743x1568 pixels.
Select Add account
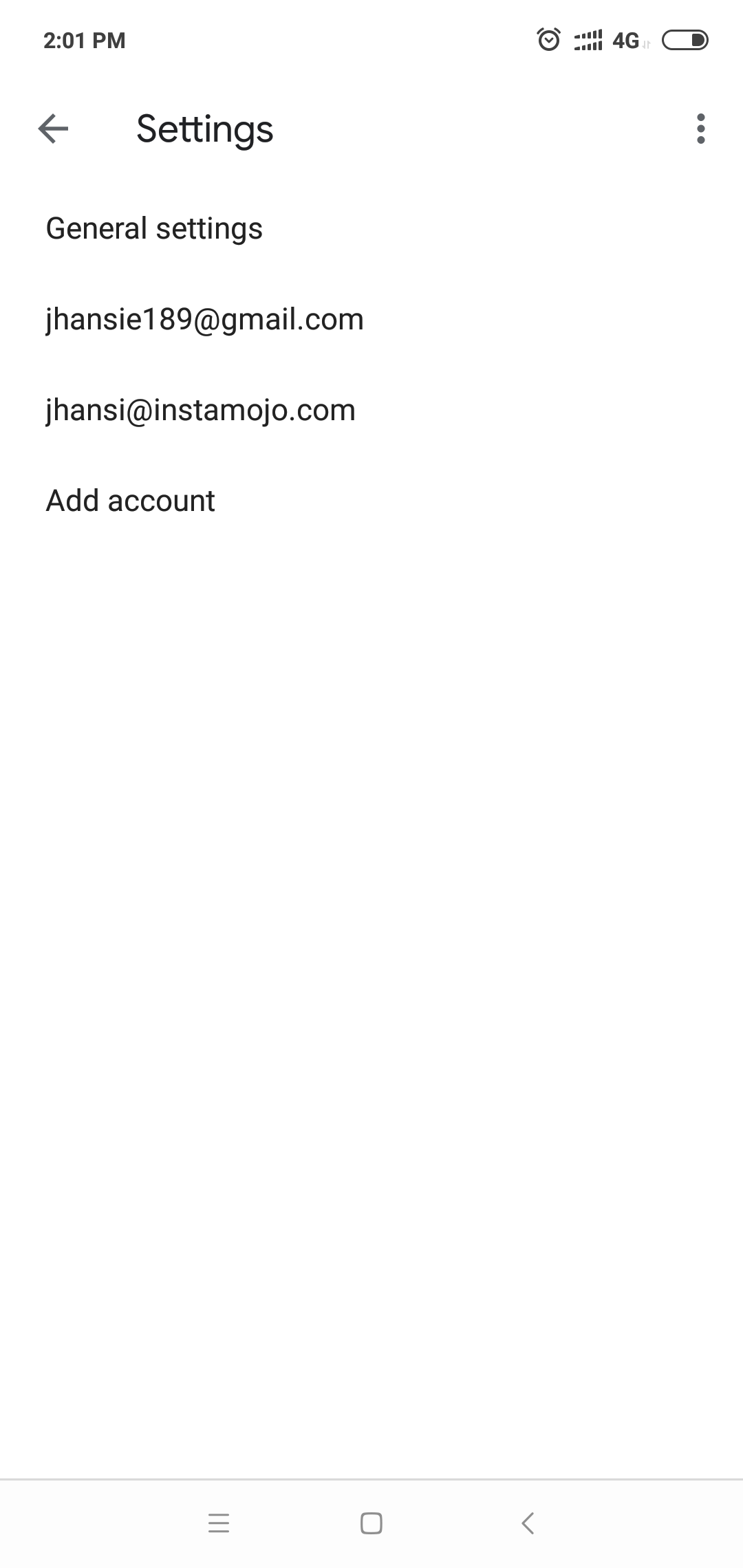[371, 501]
